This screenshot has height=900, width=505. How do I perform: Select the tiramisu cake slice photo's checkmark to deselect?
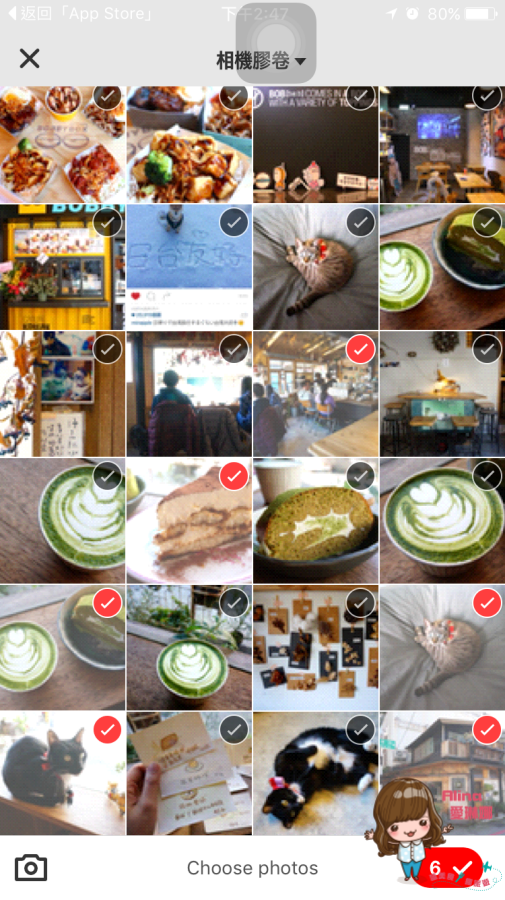point(234,476)
